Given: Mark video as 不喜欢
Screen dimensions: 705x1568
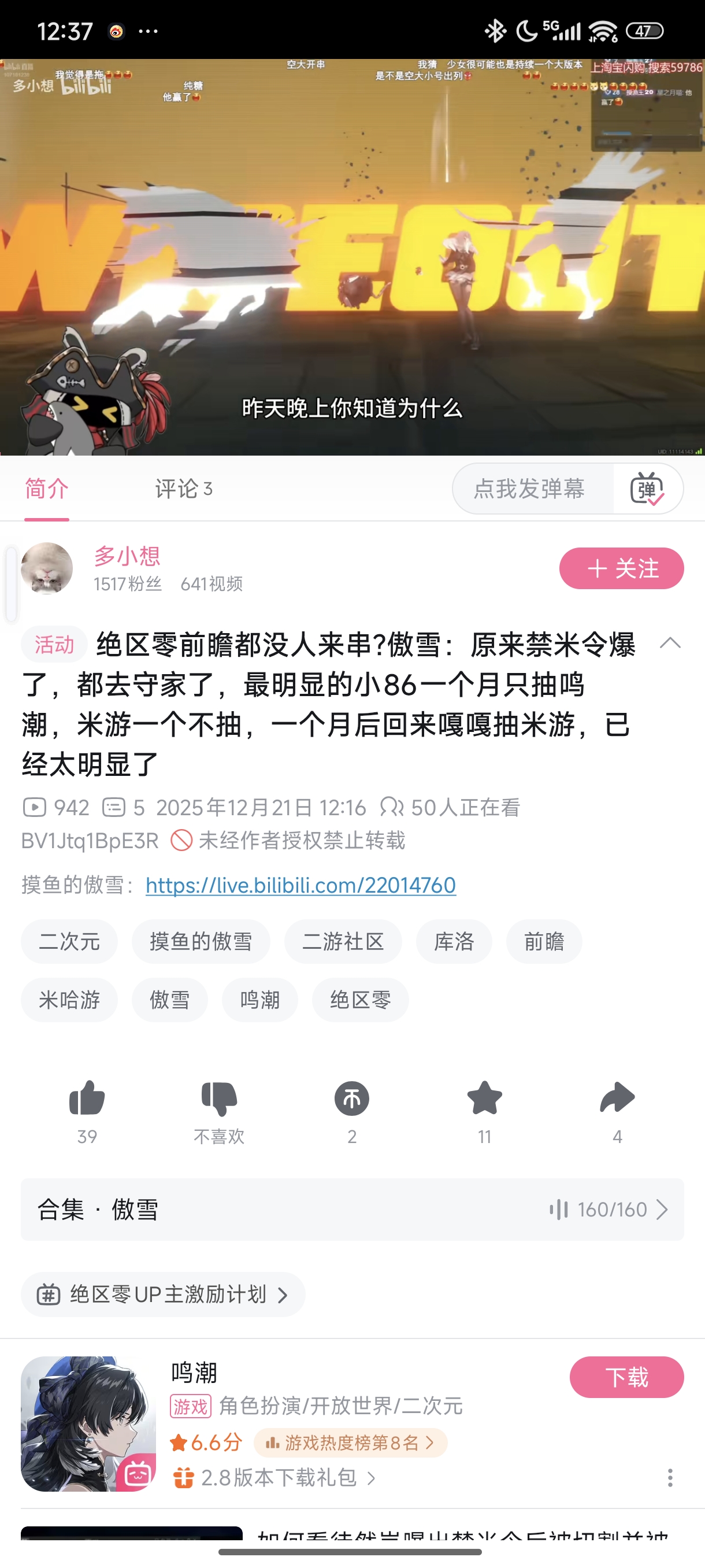Looking at the screenshot, I should point(219,1099).
